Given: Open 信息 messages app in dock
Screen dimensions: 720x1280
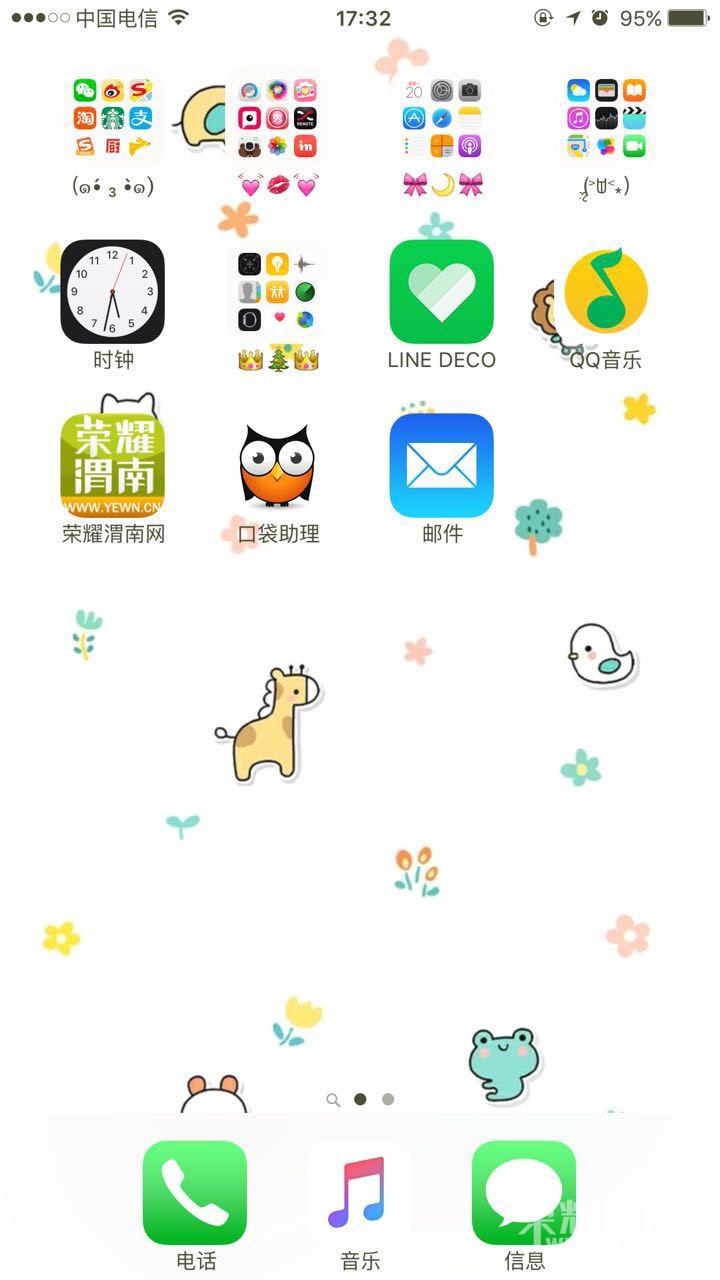Looking at the screenshot, I should point(524,1192).
